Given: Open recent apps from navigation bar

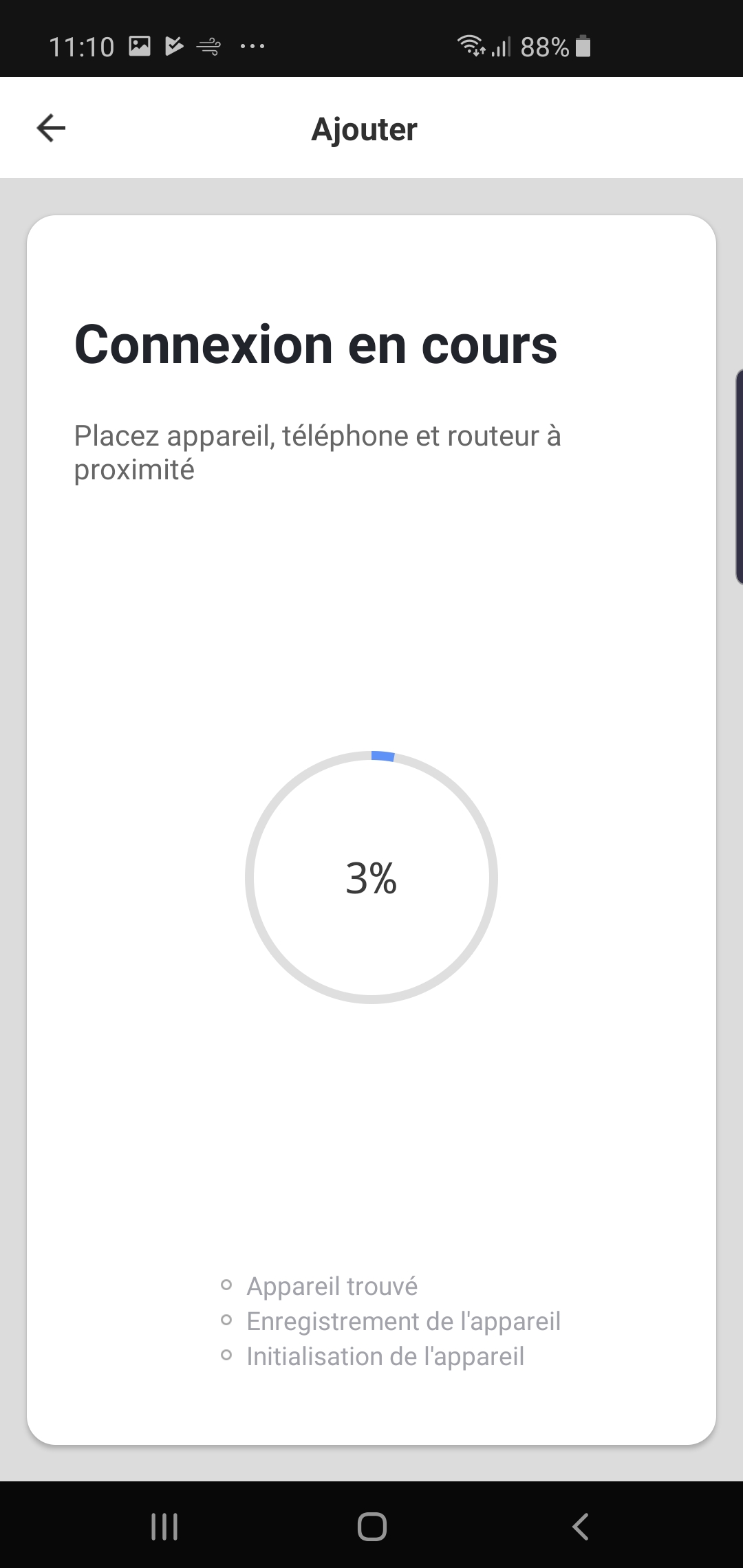Looking at the screenshot, I should pos(164,1526).
